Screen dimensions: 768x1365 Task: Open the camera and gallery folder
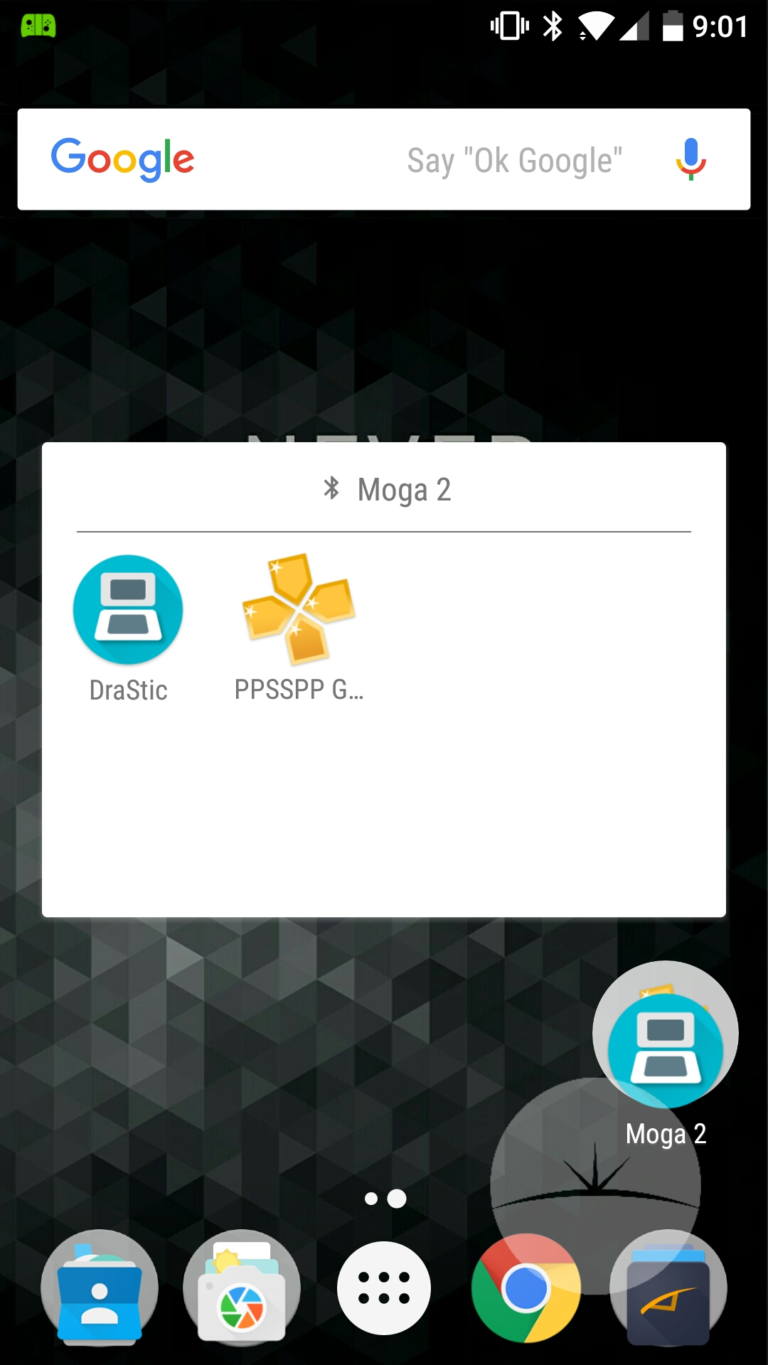point(242,1289)
